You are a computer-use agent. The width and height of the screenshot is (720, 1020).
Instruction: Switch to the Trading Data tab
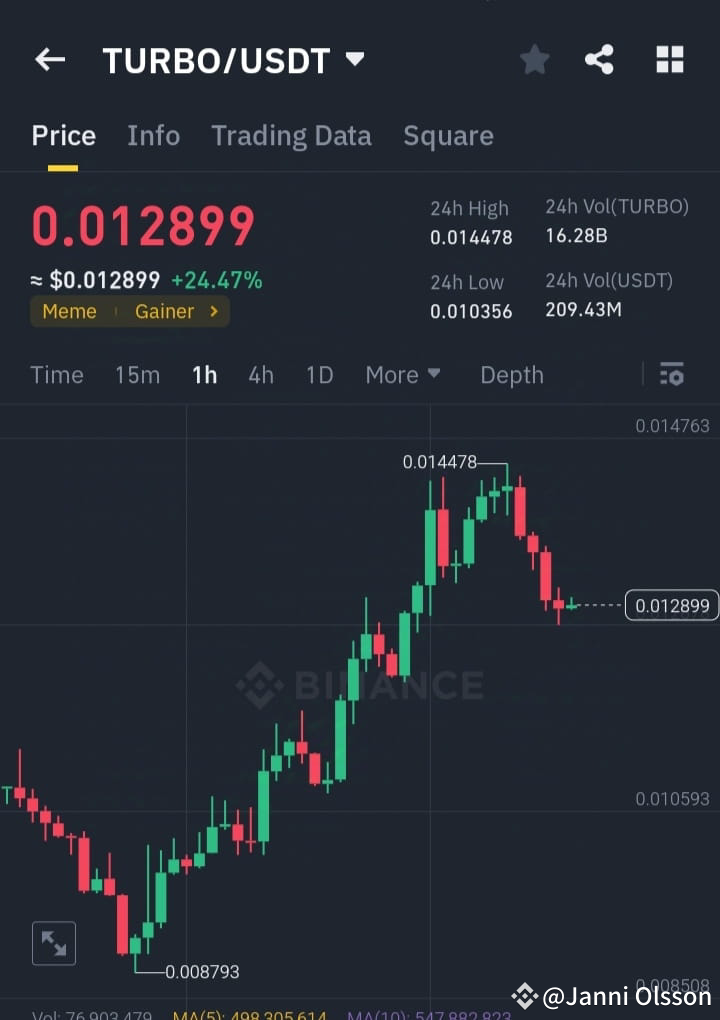click(x=291, y=135)
